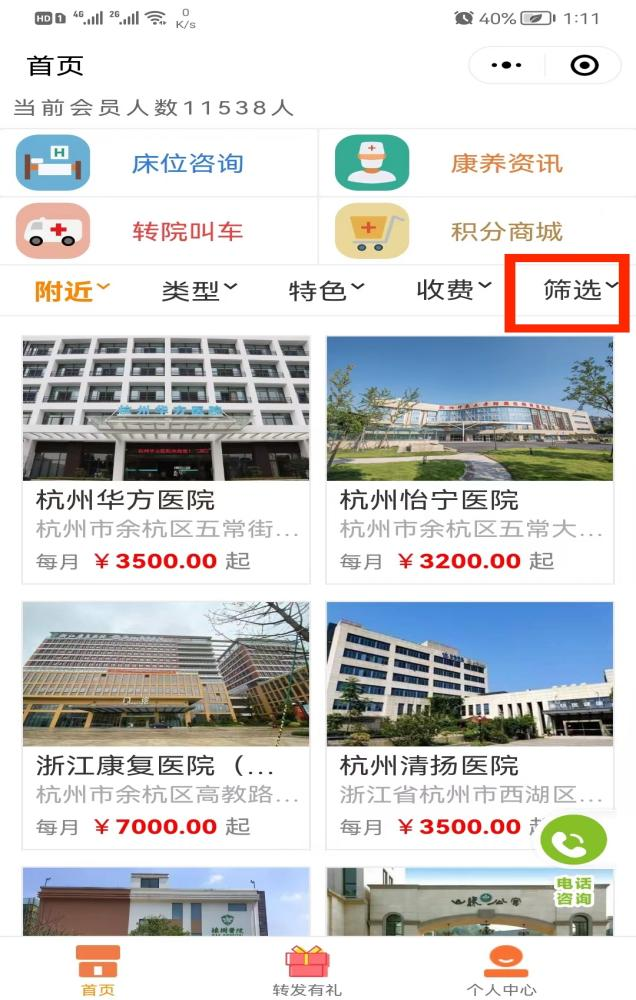The image size is (636, 1000).
Task: Expand the 收费 fee dropdown
Action: click(454, 290)
